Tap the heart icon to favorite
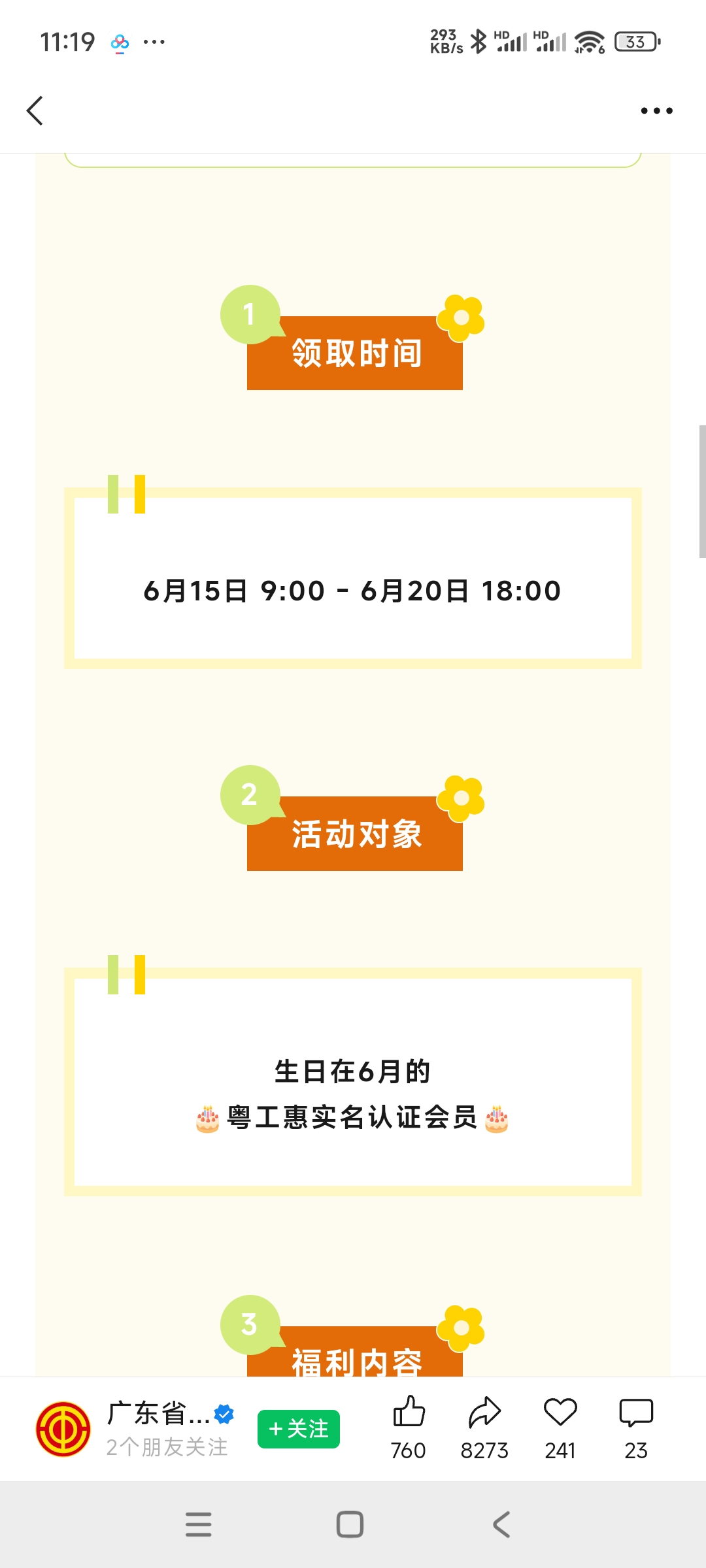Viewport: 706px width, 1568px height. [x=560, y=1412]
